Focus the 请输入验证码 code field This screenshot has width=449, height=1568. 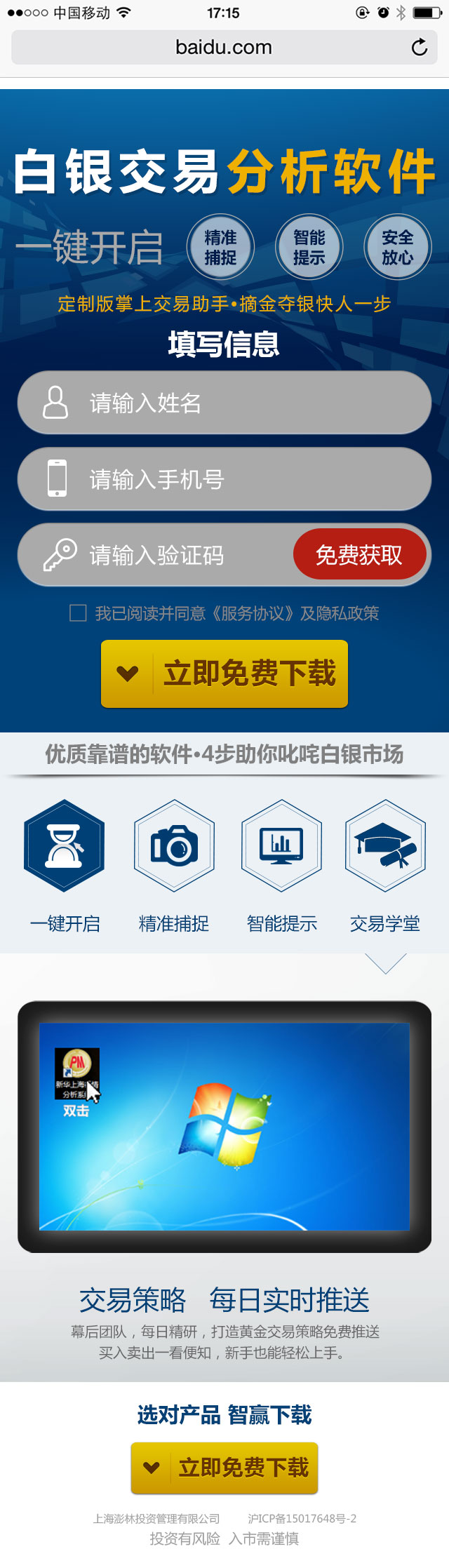click(182, 556)
